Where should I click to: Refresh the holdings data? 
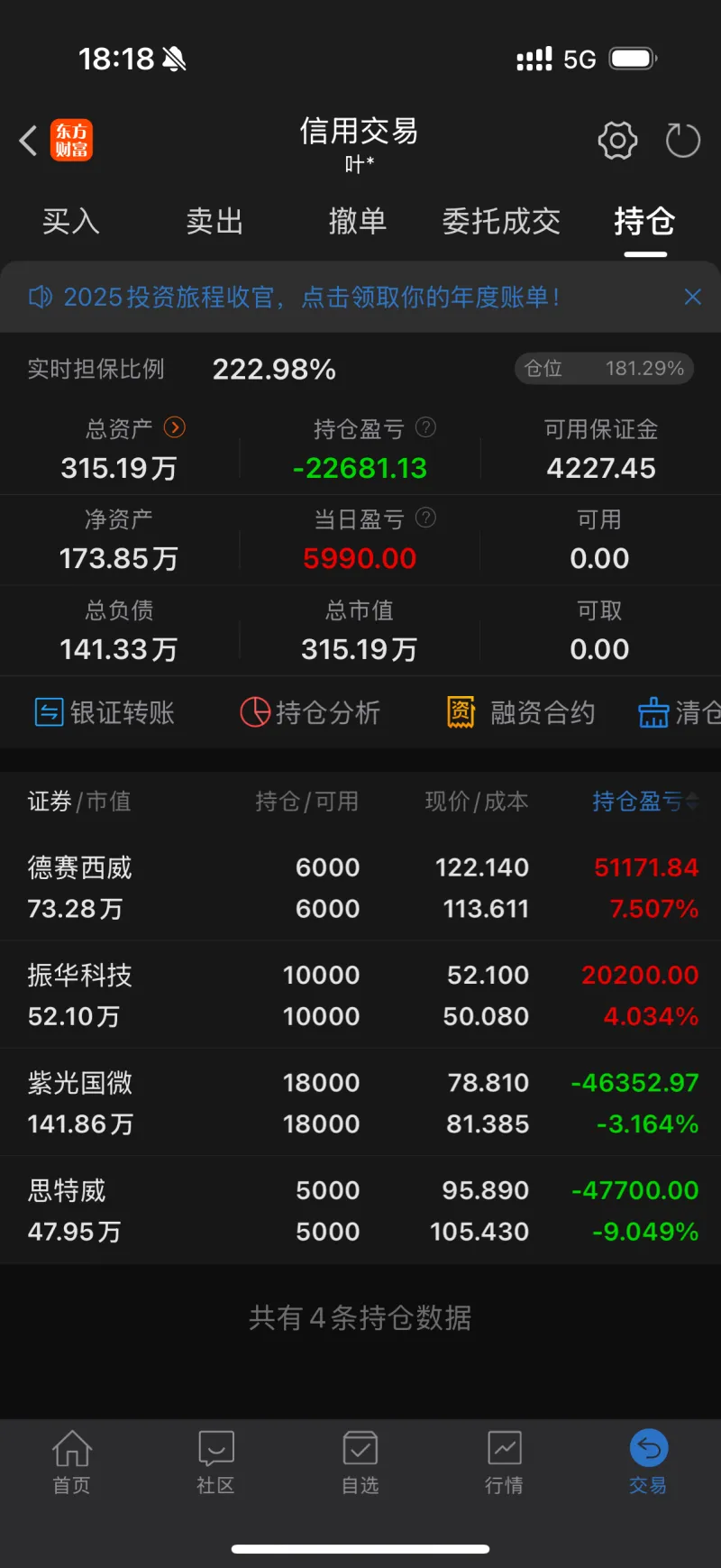(x=682, y=141)
